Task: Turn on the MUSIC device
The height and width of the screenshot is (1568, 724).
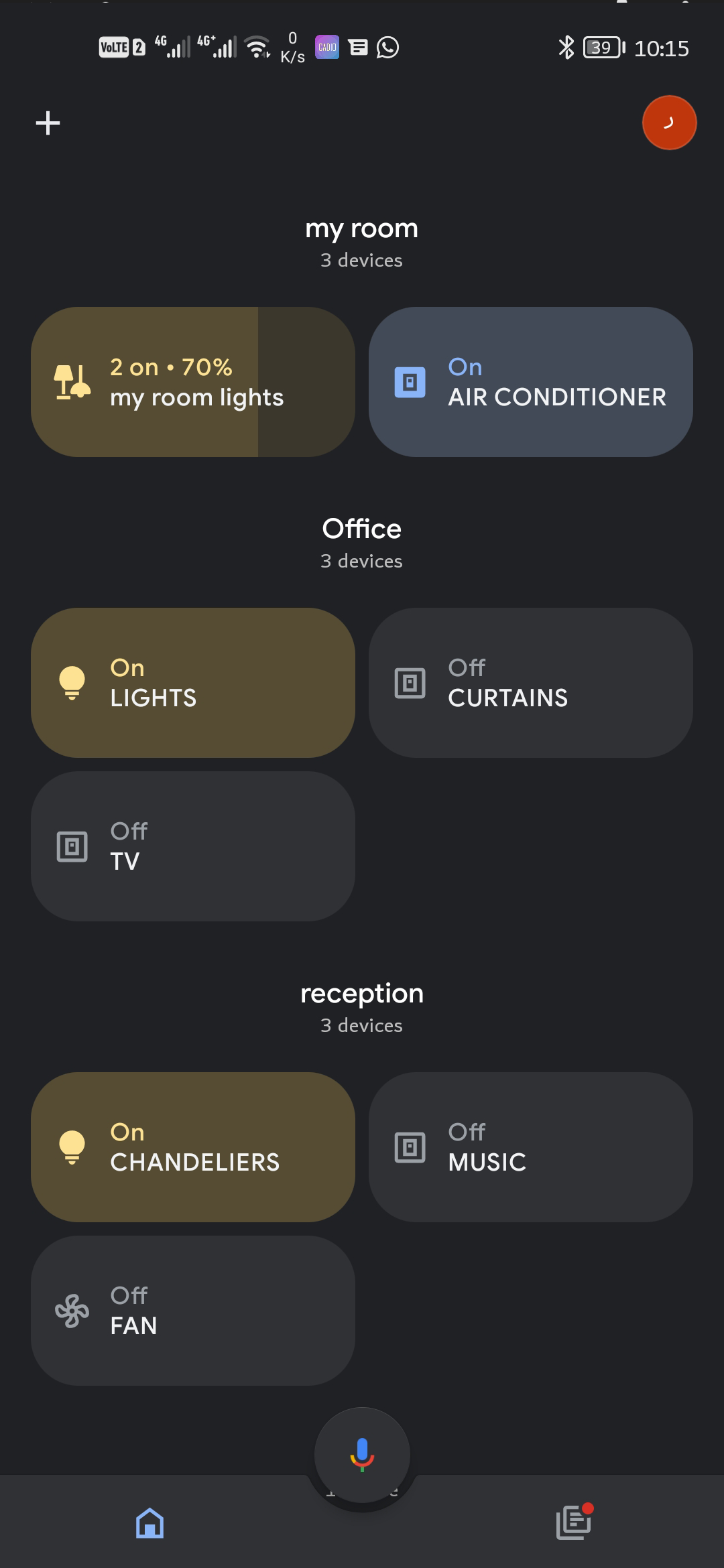Action: pyautogui.click(x=531, y=1147)
